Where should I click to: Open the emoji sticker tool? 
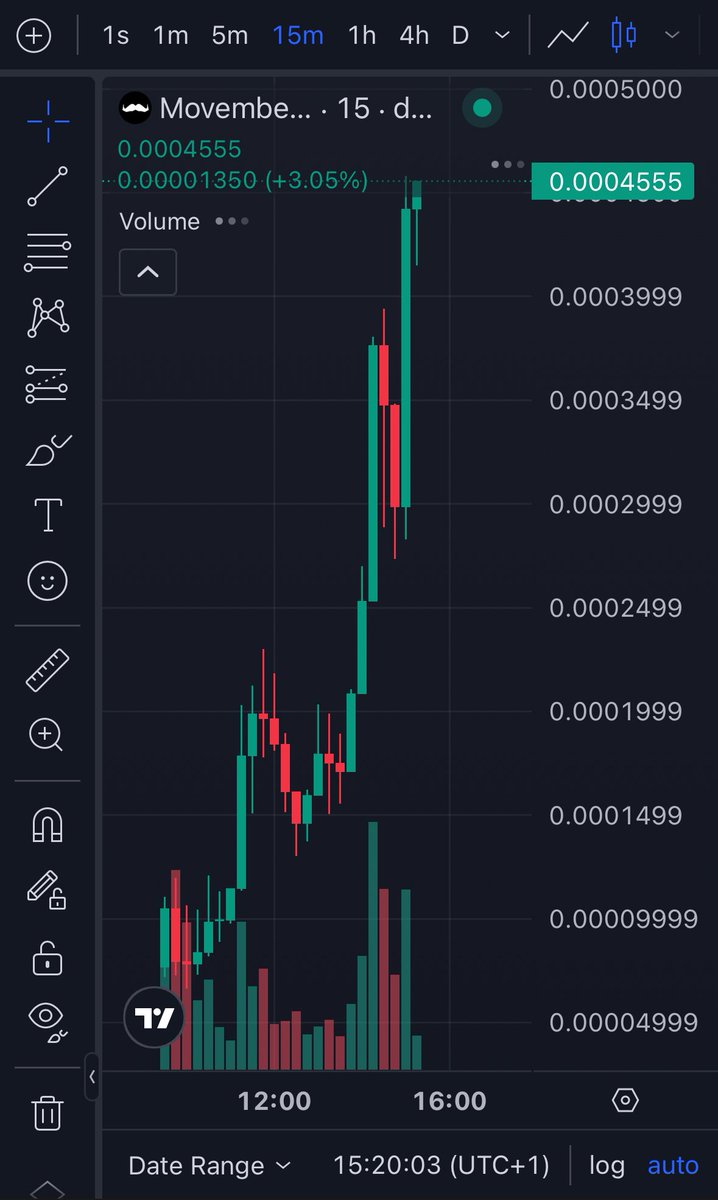[47, 581]
